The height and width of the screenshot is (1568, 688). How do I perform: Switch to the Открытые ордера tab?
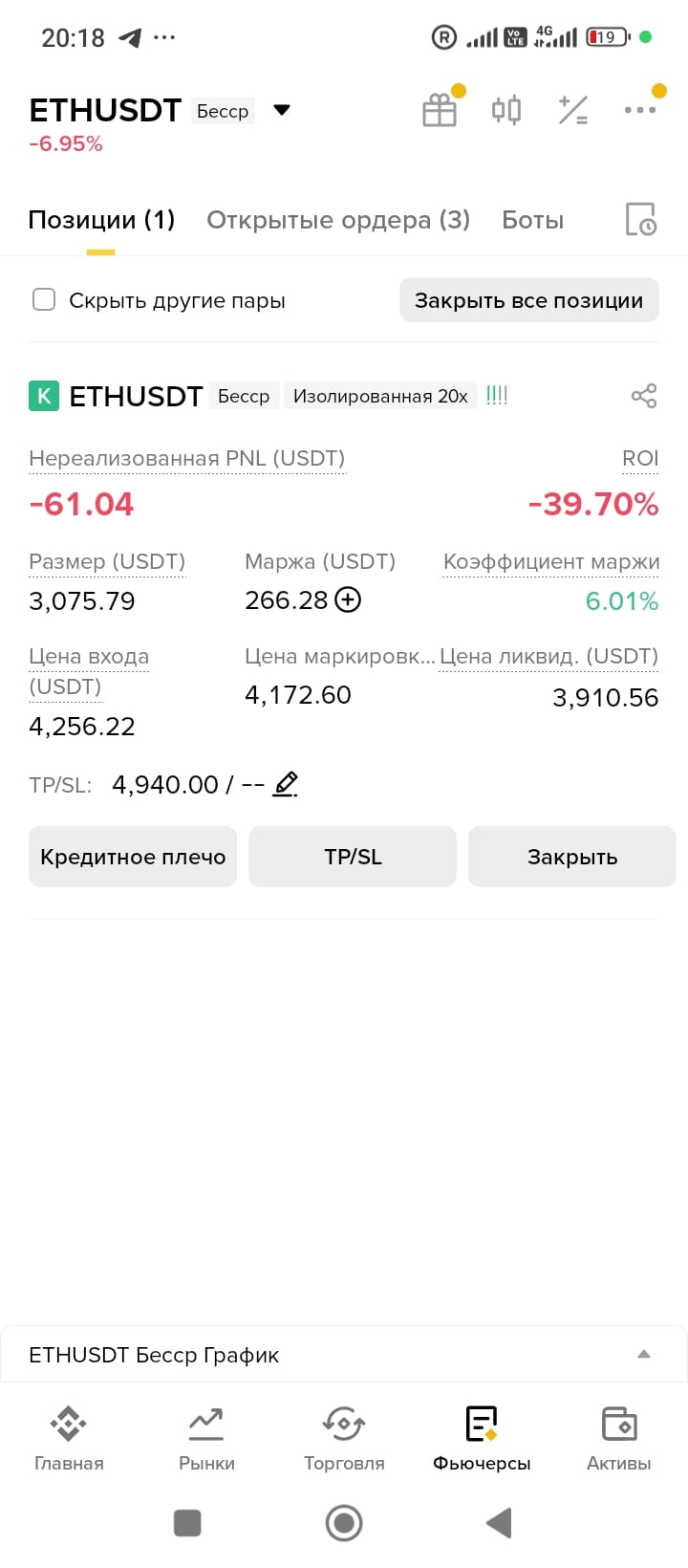coord(338,220)
